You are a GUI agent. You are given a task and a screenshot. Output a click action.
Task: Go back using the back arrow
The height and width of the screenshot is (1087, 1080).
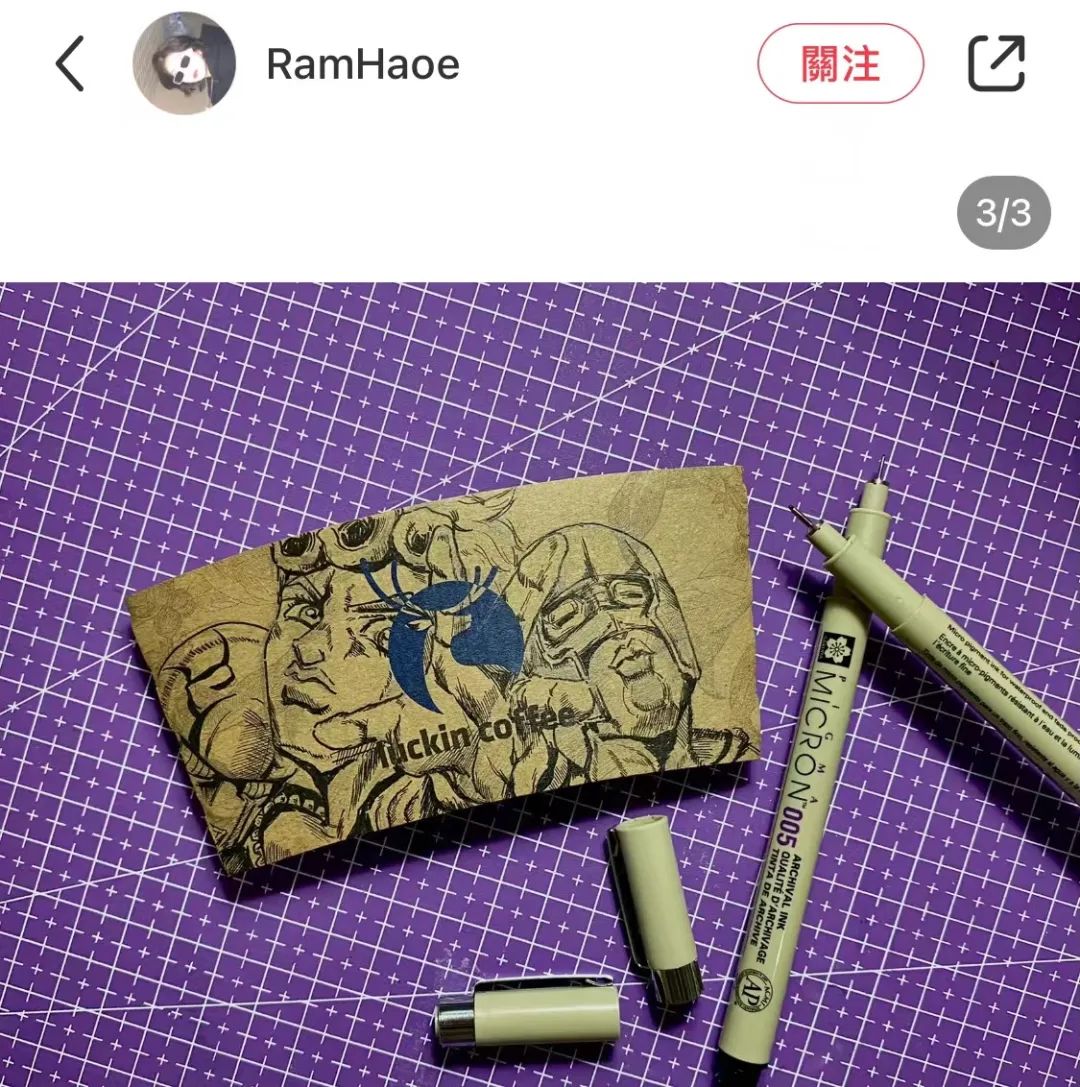click(69, 65)
